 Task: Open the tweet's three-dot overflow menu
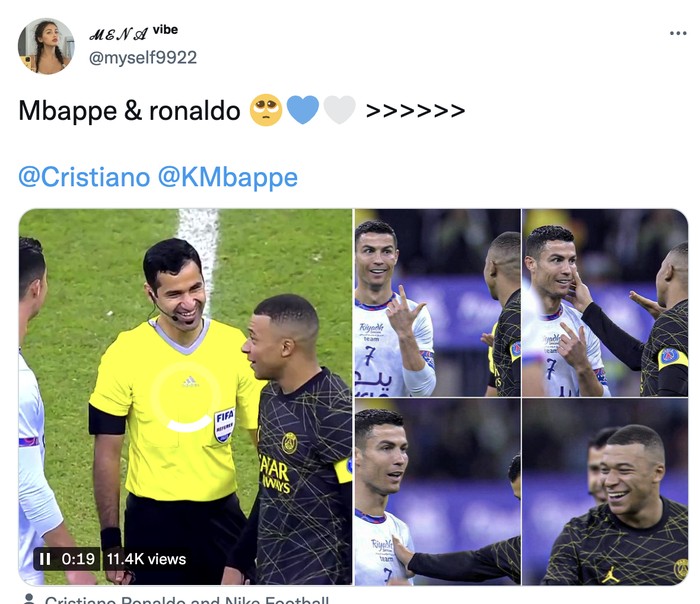pyautogui.click(x=678, y=33)
